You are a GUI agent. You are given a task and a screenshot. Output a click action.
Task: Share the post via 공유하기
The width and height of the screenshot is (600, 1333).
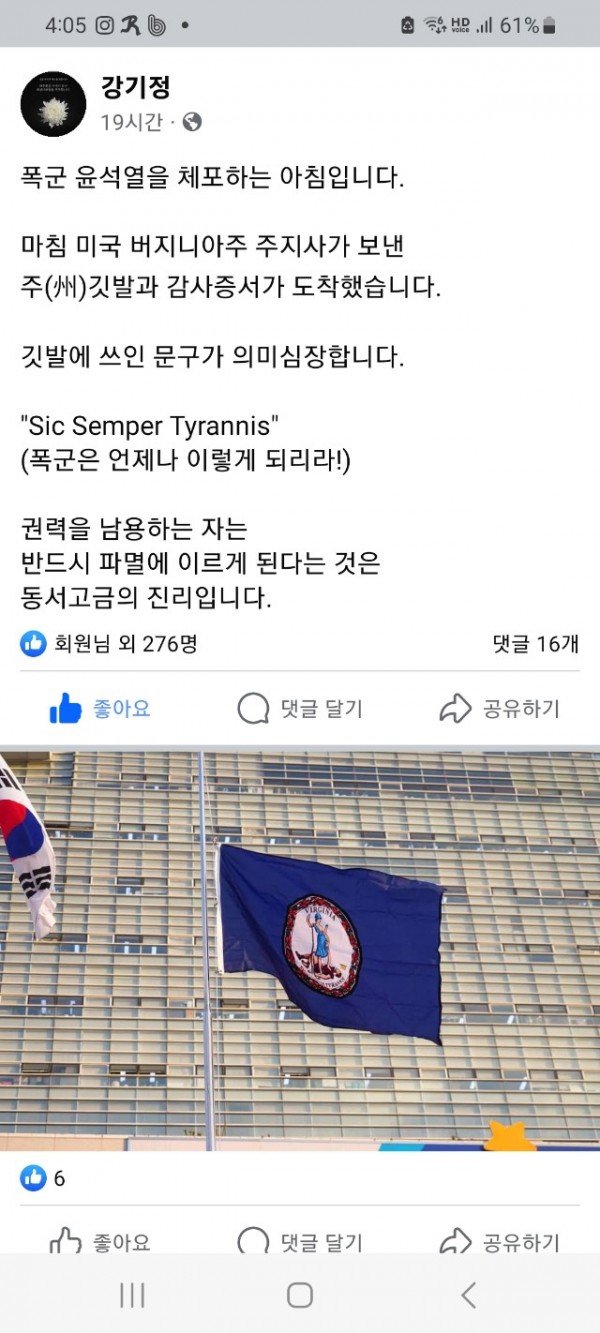coord(499,709)
